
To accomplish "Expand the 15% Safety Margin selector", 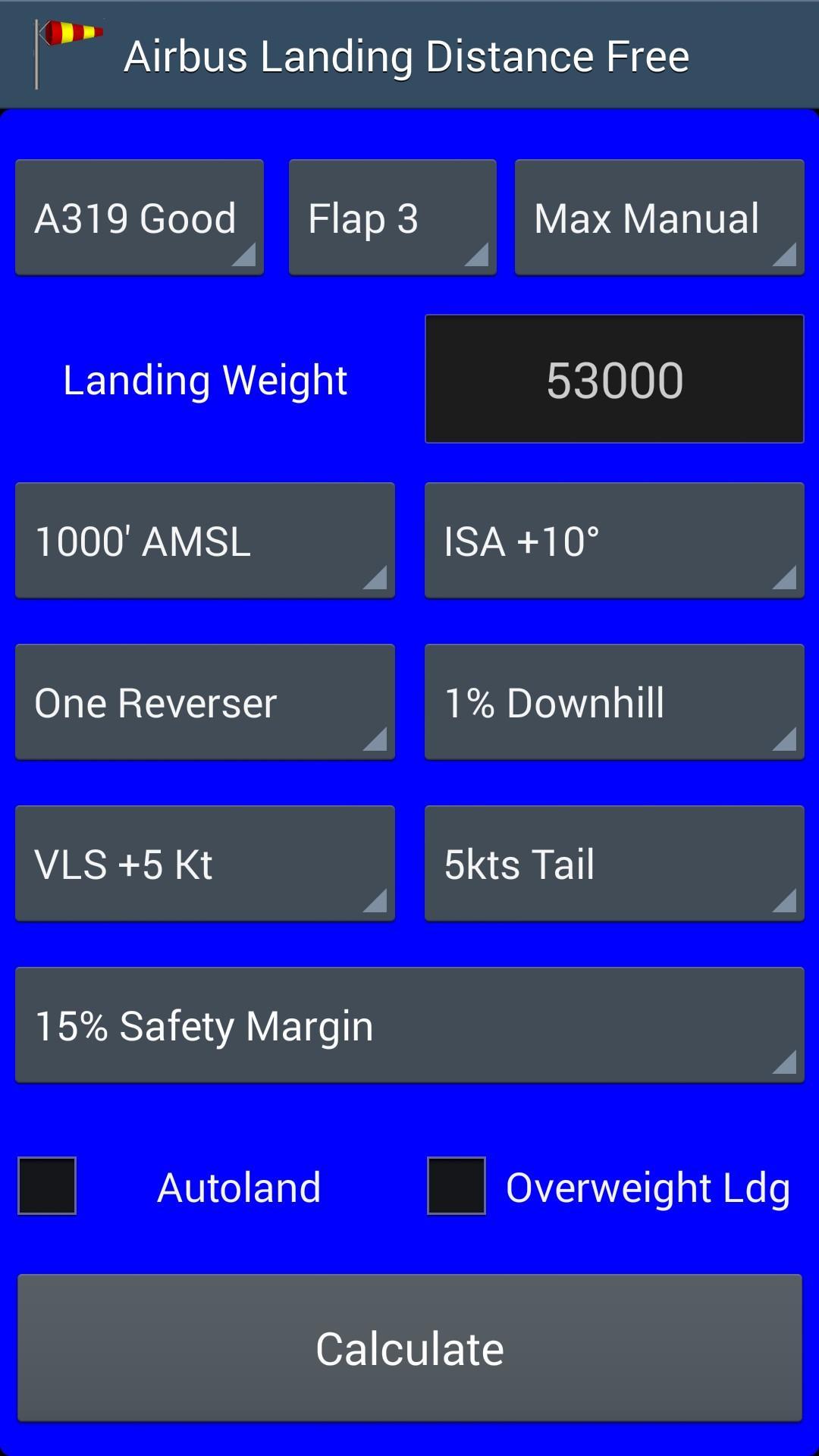I will tap(409, 1025).
